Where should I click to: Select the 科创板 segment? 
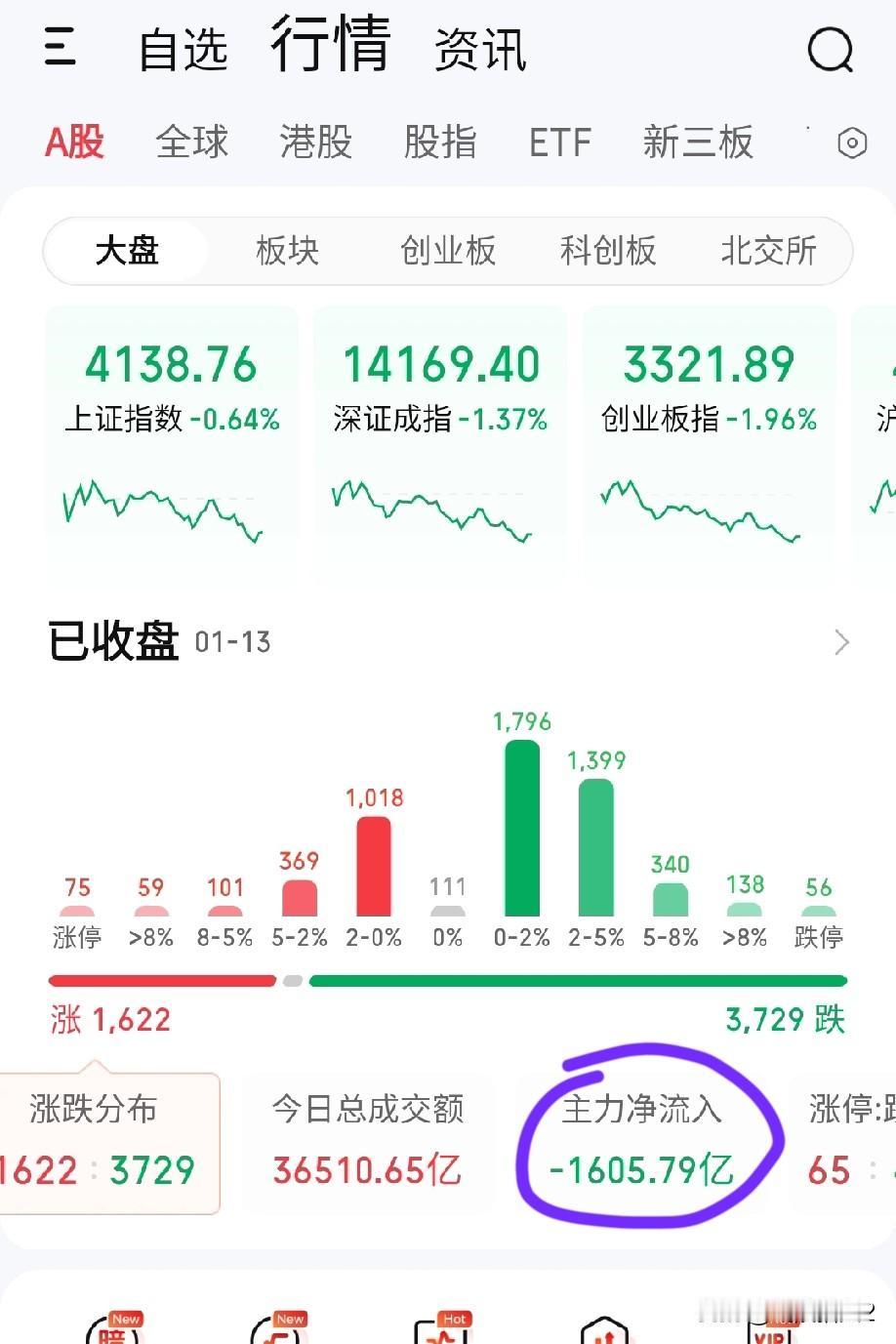pyautogui.click(x=607, y=251)
